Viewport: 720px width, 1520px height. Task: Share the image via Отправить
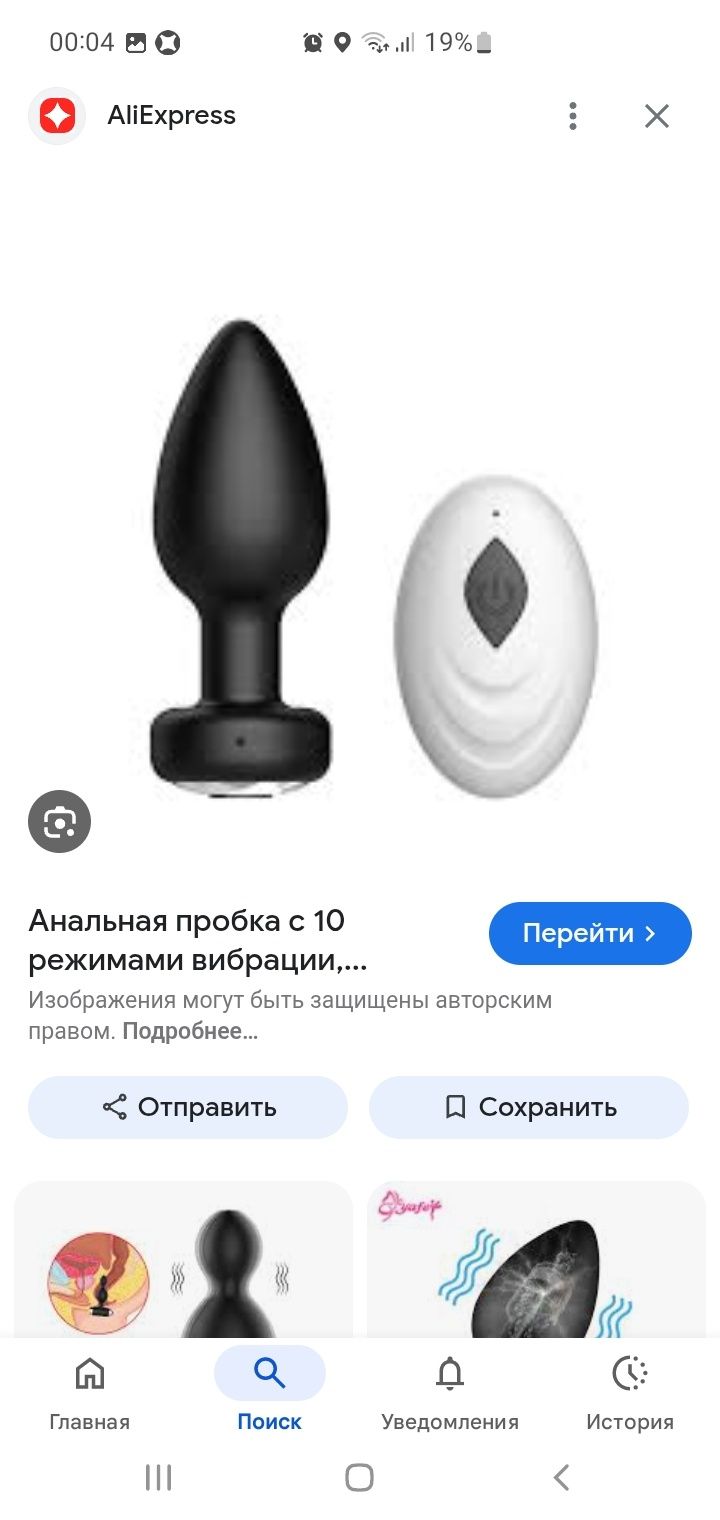[188, 1107]
